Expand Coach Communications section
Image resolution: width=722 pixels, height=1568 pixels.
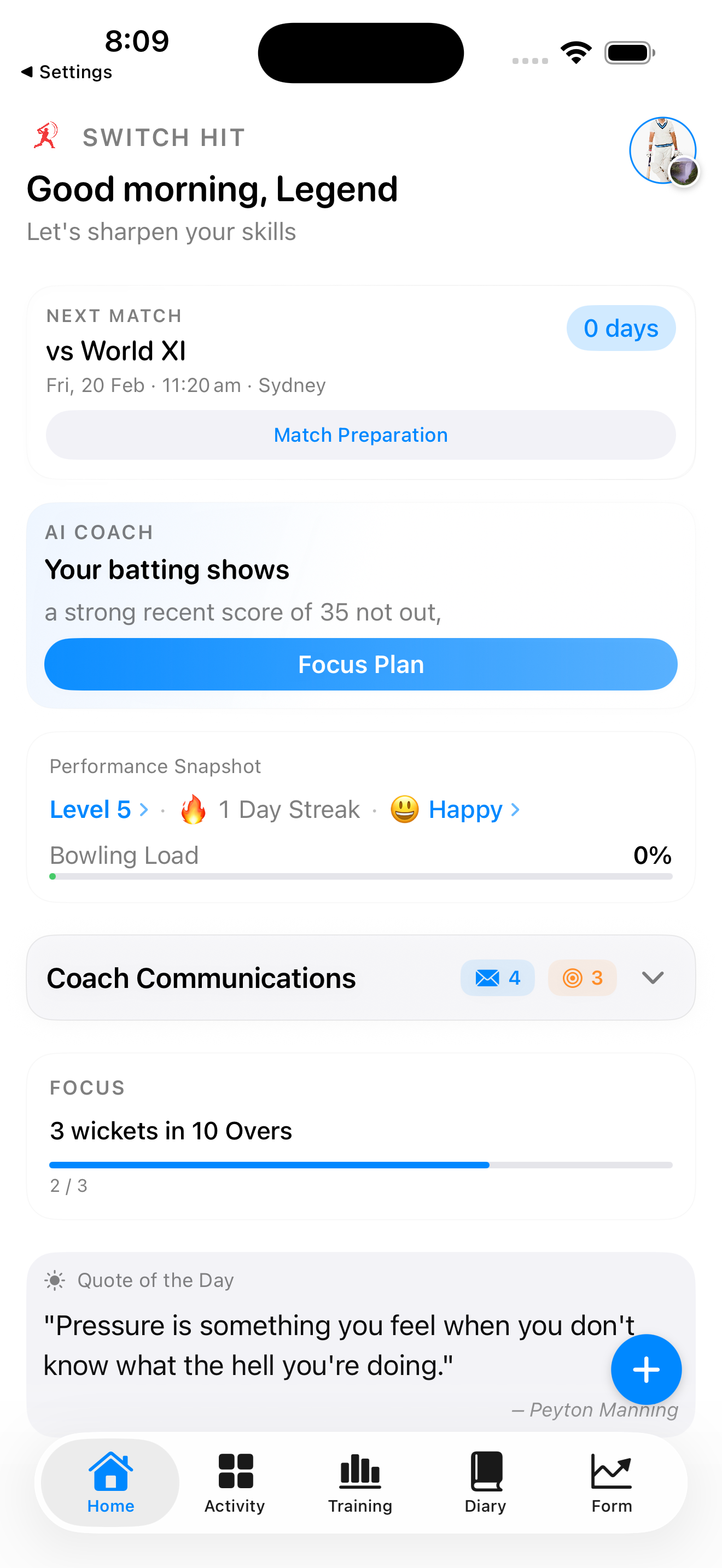tap(652, 978)
